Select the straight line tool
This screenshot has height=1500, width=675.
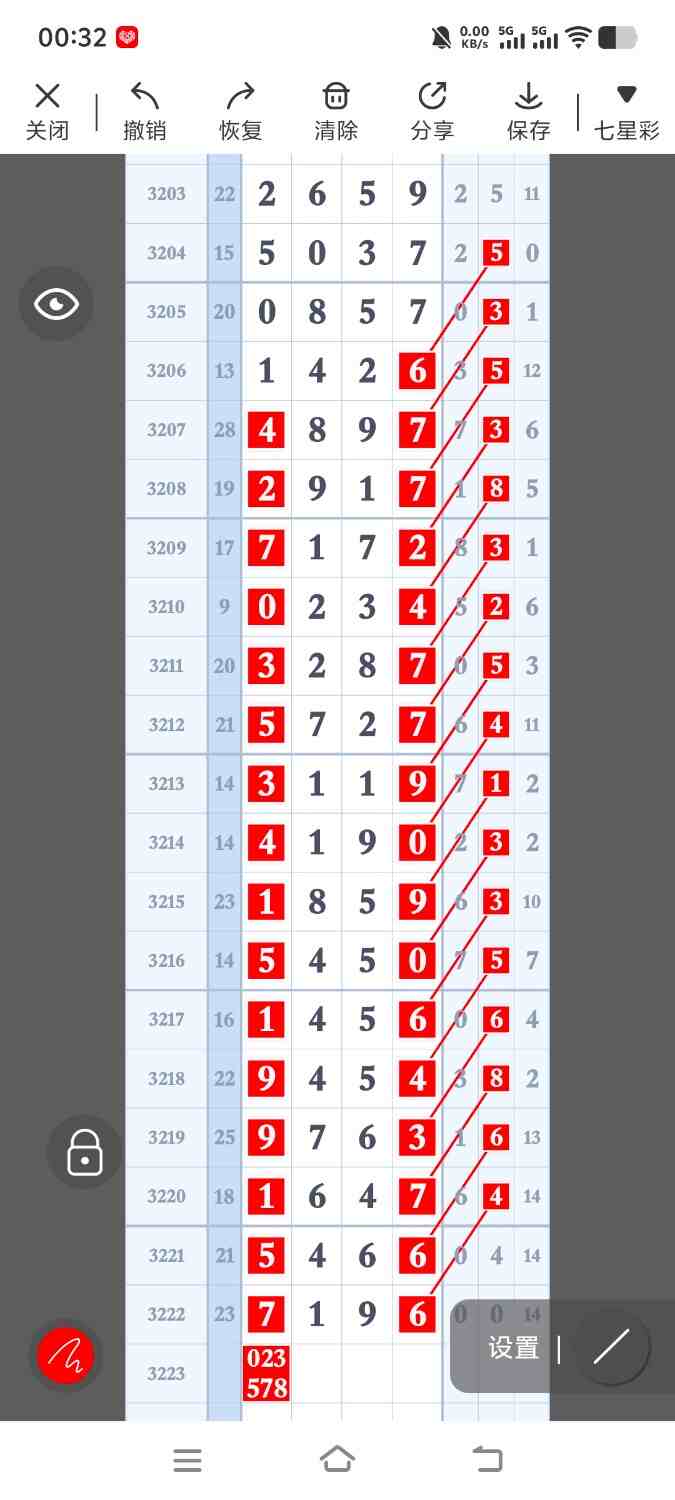tap(611, 1347)
